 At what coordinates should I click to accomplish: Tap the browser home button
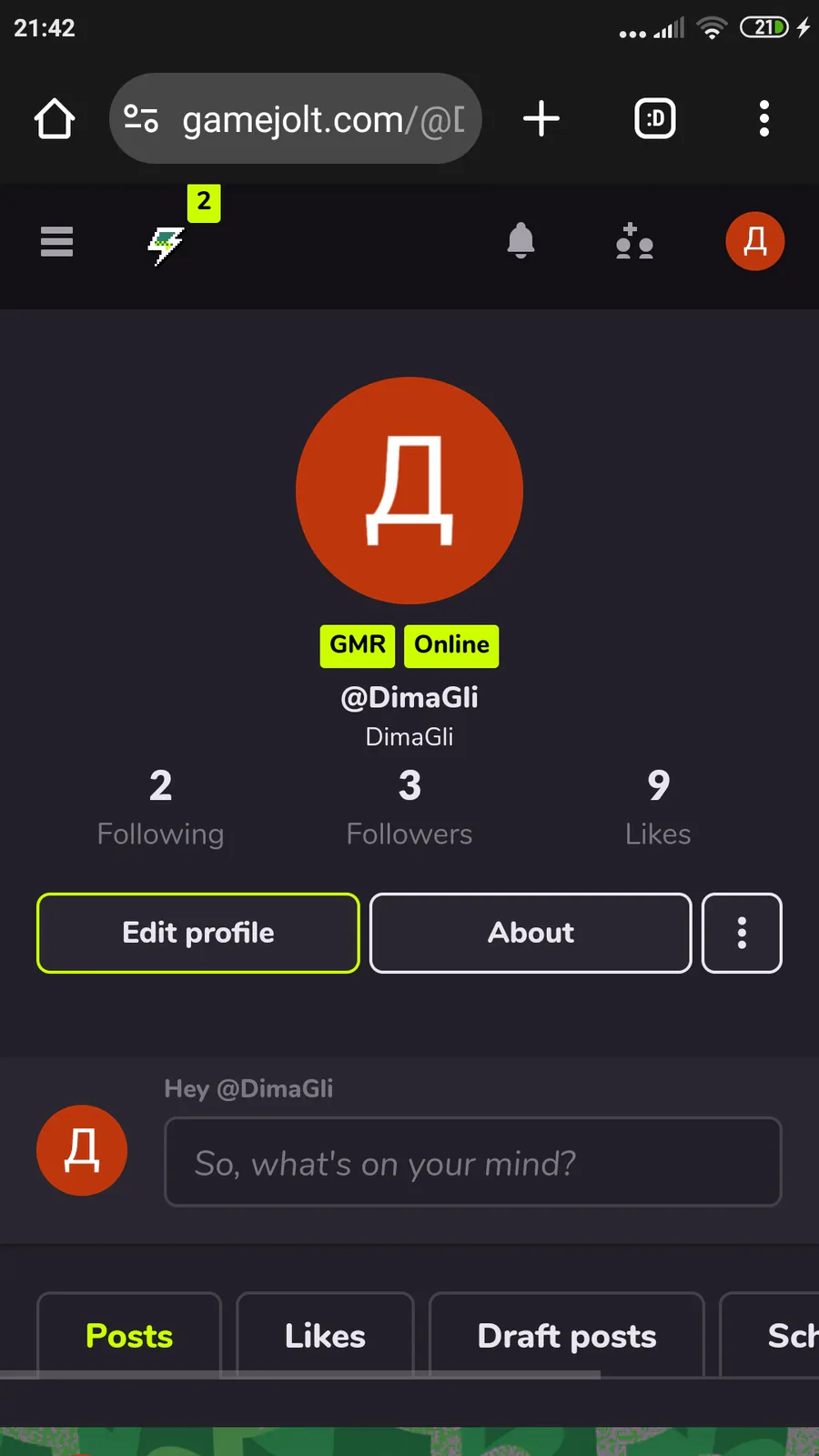55,118
